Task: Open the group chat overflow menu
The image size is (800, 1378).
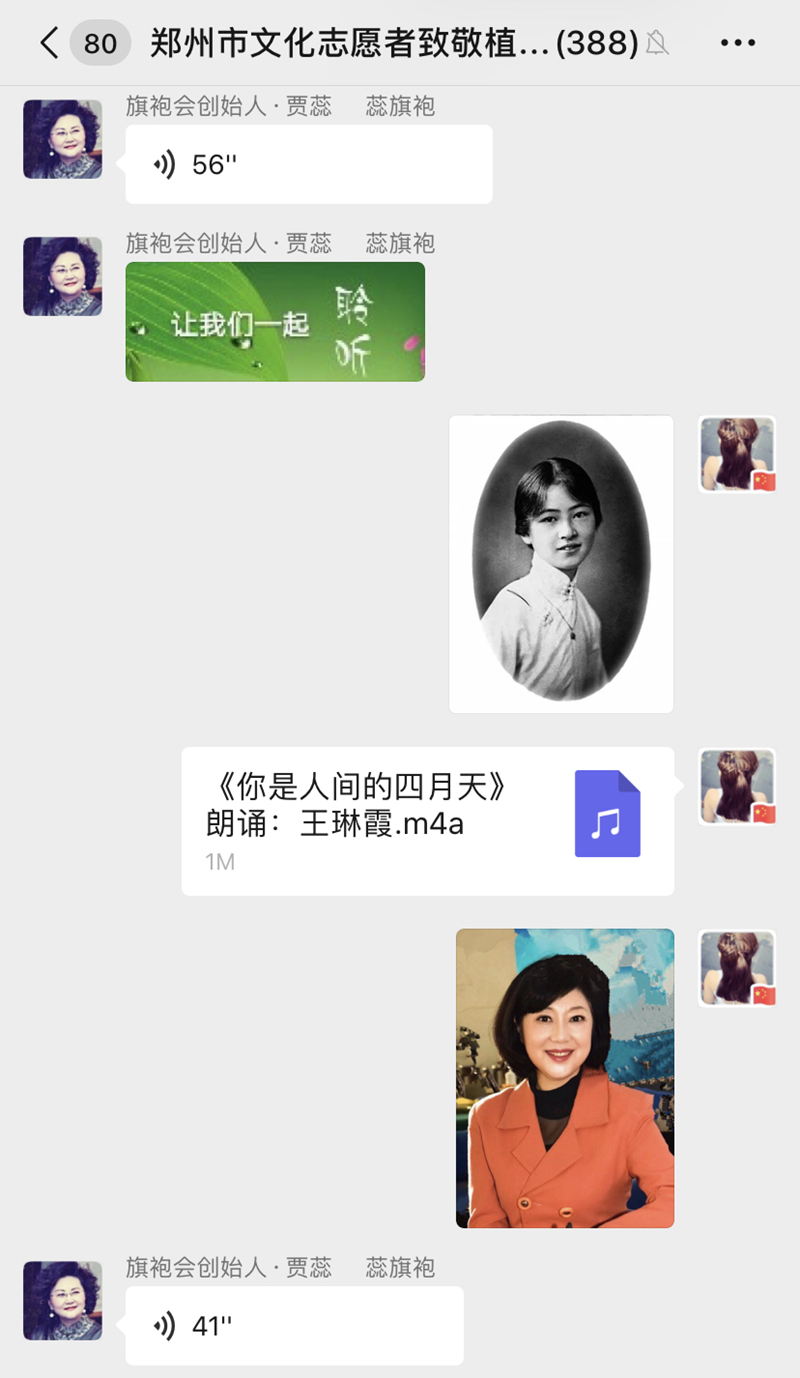Action: (x=738, y=43)
